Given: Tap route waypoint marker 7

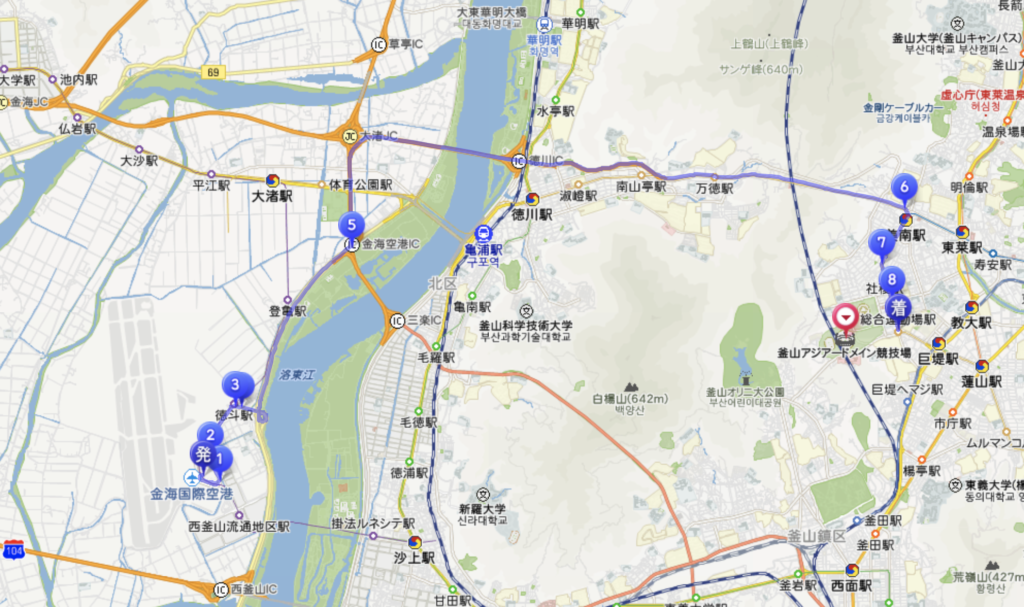Looking at the screenshot, I should pos(880,242).
